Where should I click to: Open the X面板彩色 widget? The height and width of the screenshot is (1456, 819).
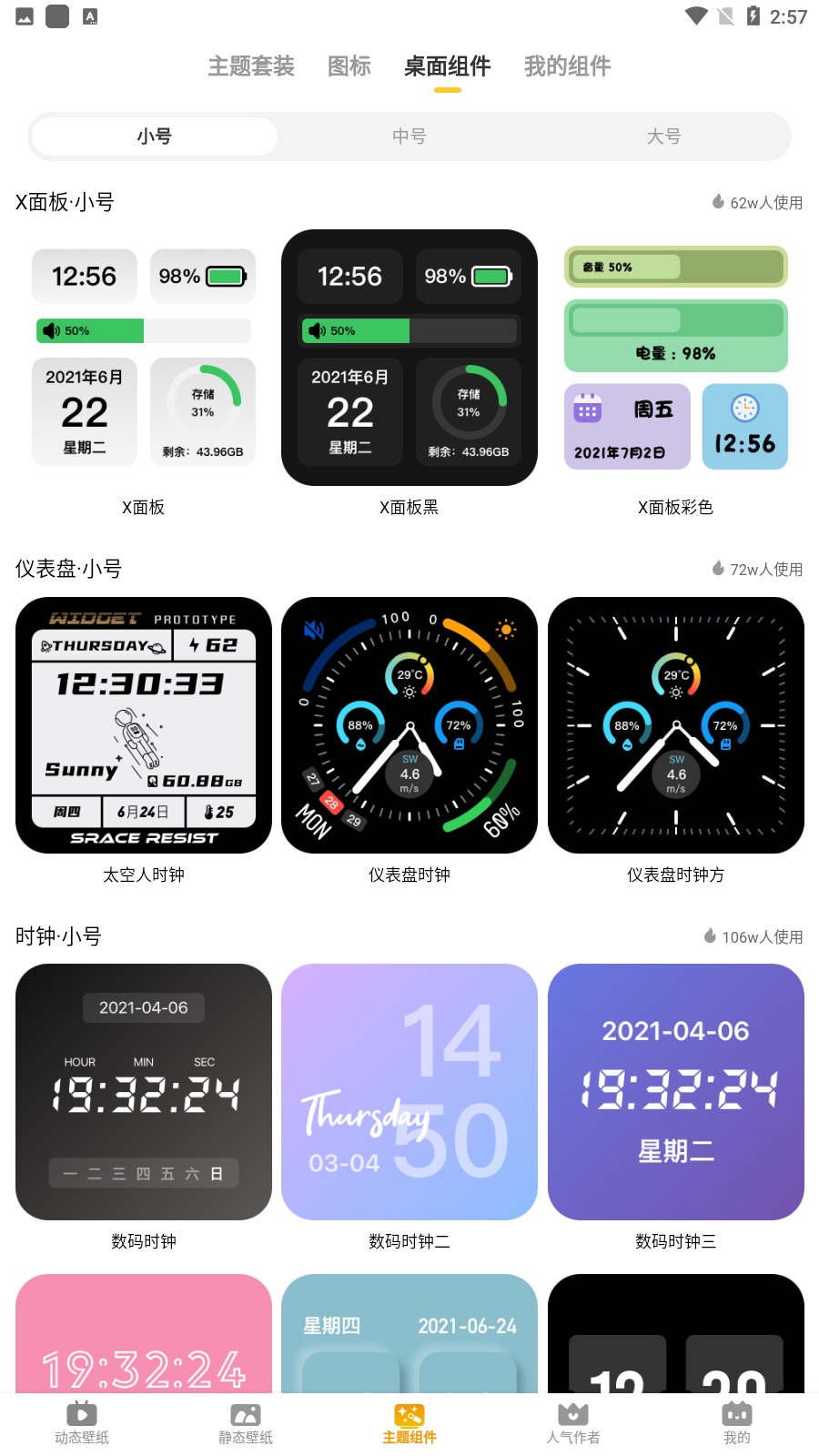click(x=675, y=358)
